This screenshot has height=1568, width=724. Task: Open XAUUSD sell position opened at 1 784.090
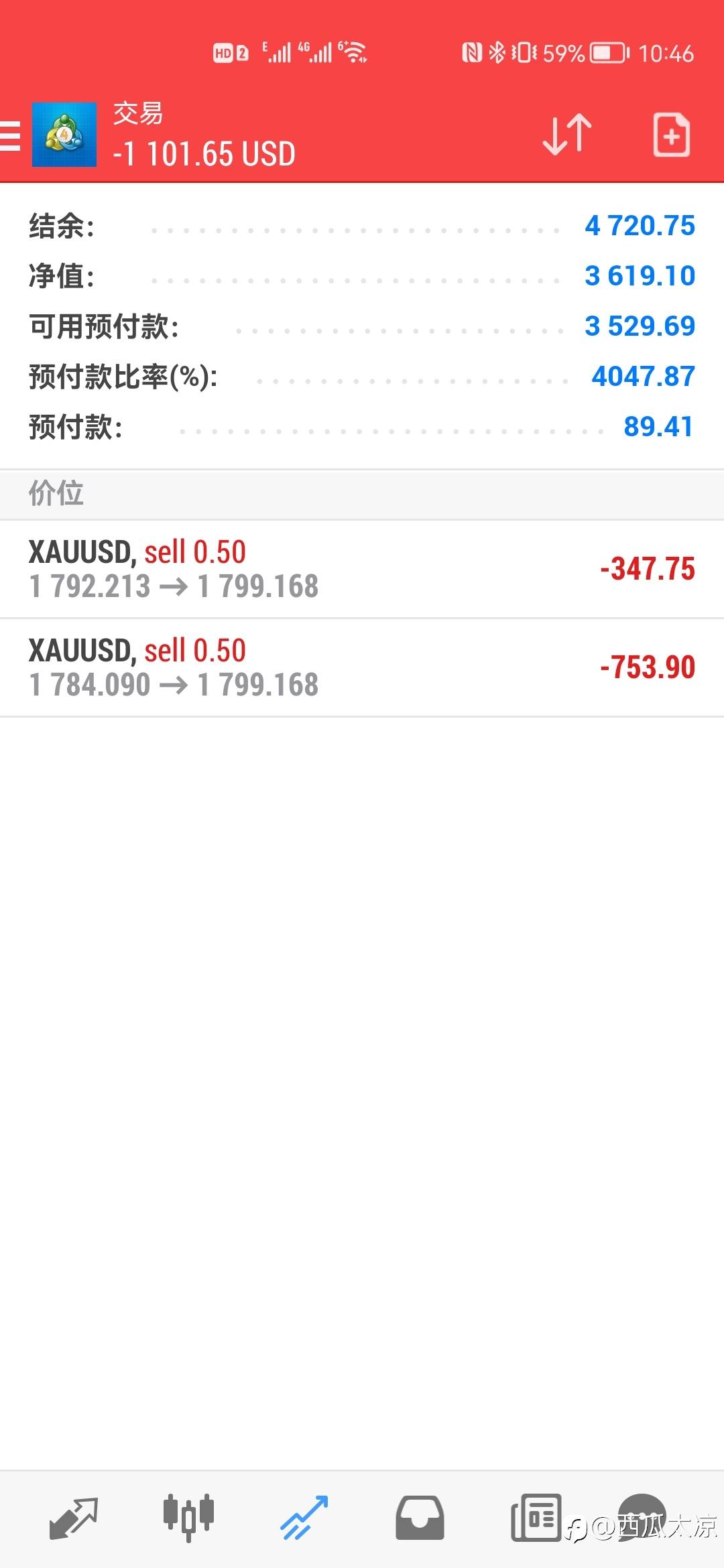pyautogui.click(x=362, y=668)
